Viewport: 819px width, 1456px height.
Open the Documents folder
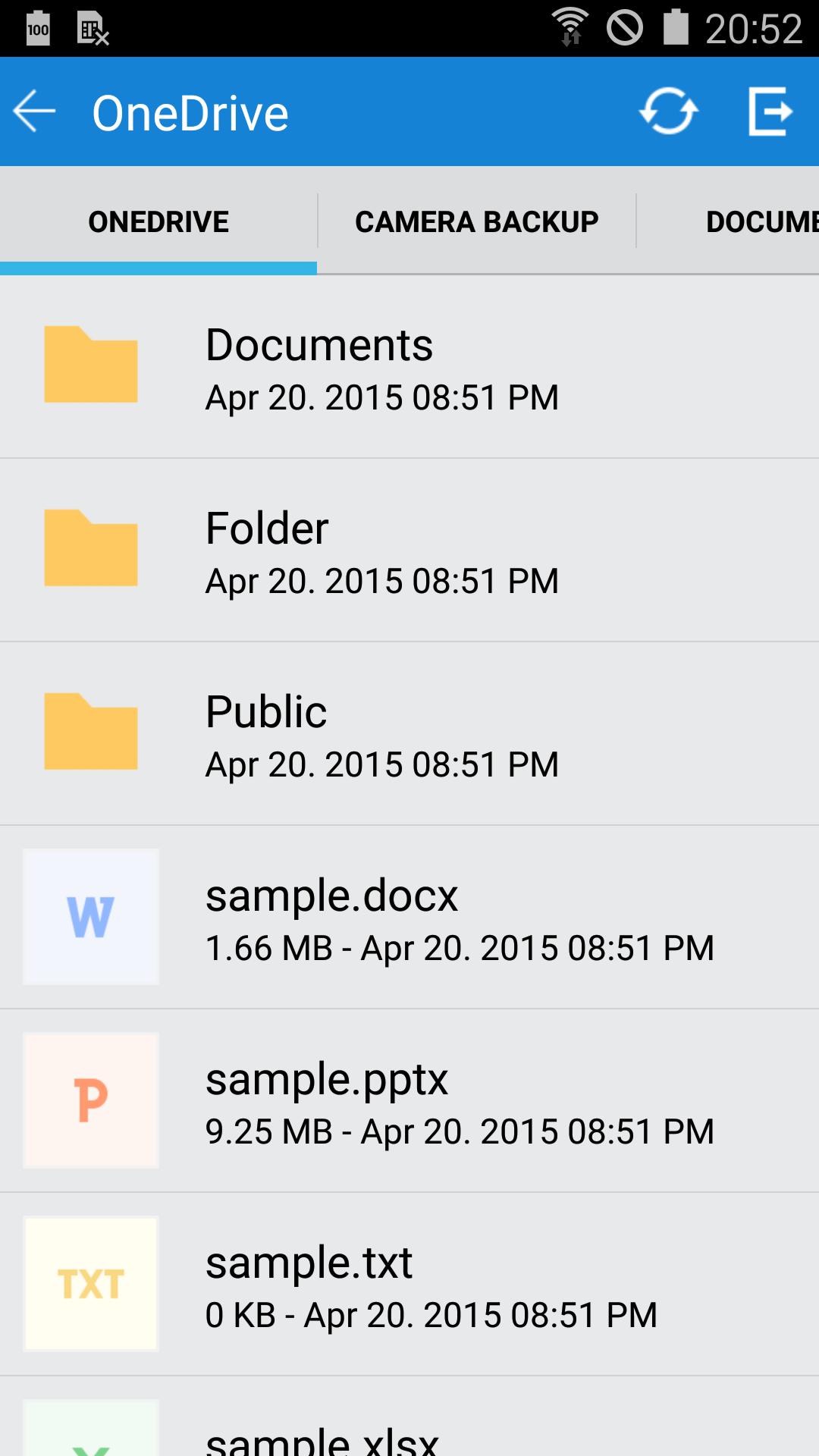pyautogui.click(x=409, y=367)
